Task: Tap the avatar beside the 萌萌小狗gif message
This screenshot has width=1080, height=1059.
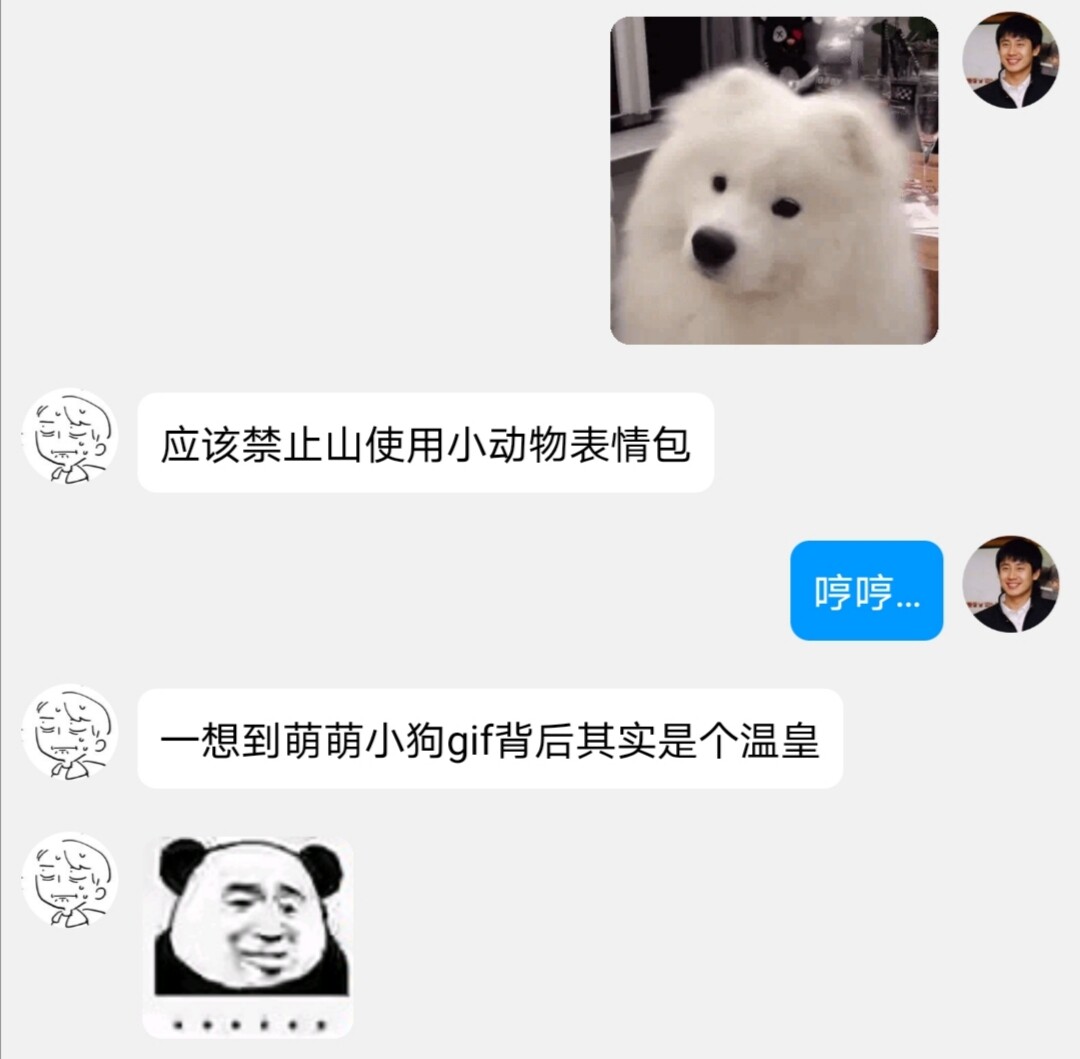Action: [70, 732]
